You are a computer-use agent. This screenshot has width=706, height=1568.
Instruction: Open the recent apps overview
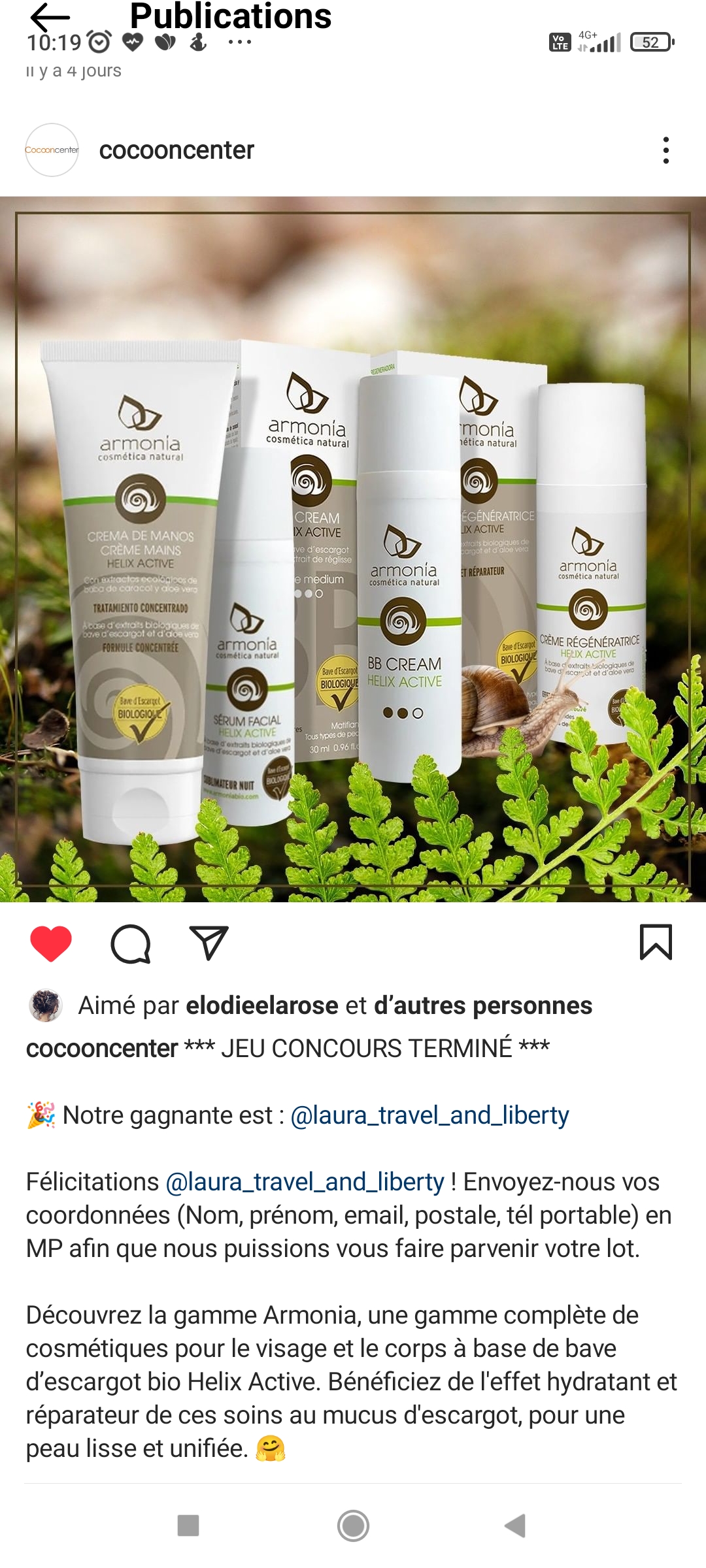[188, 1526]
